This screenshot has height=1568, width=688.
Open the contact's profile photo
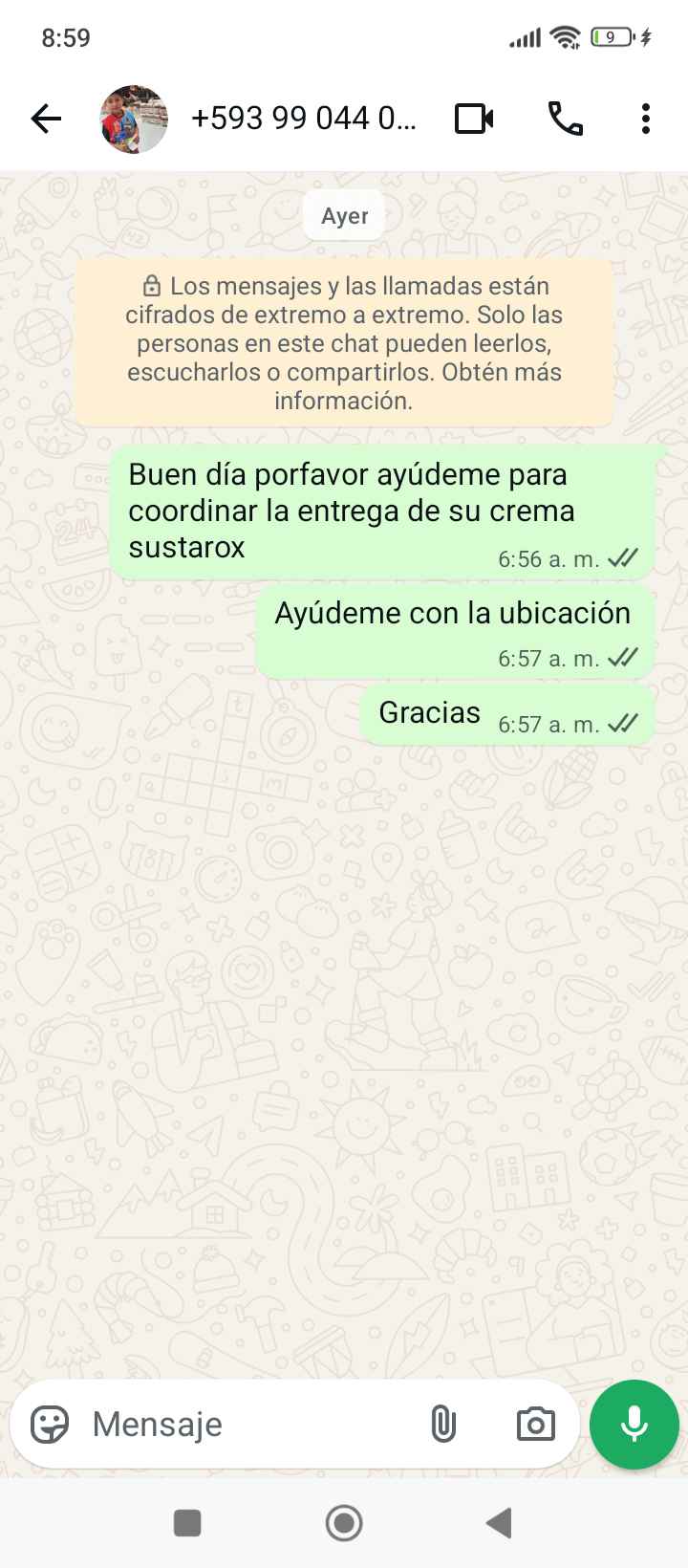(134, 119)
